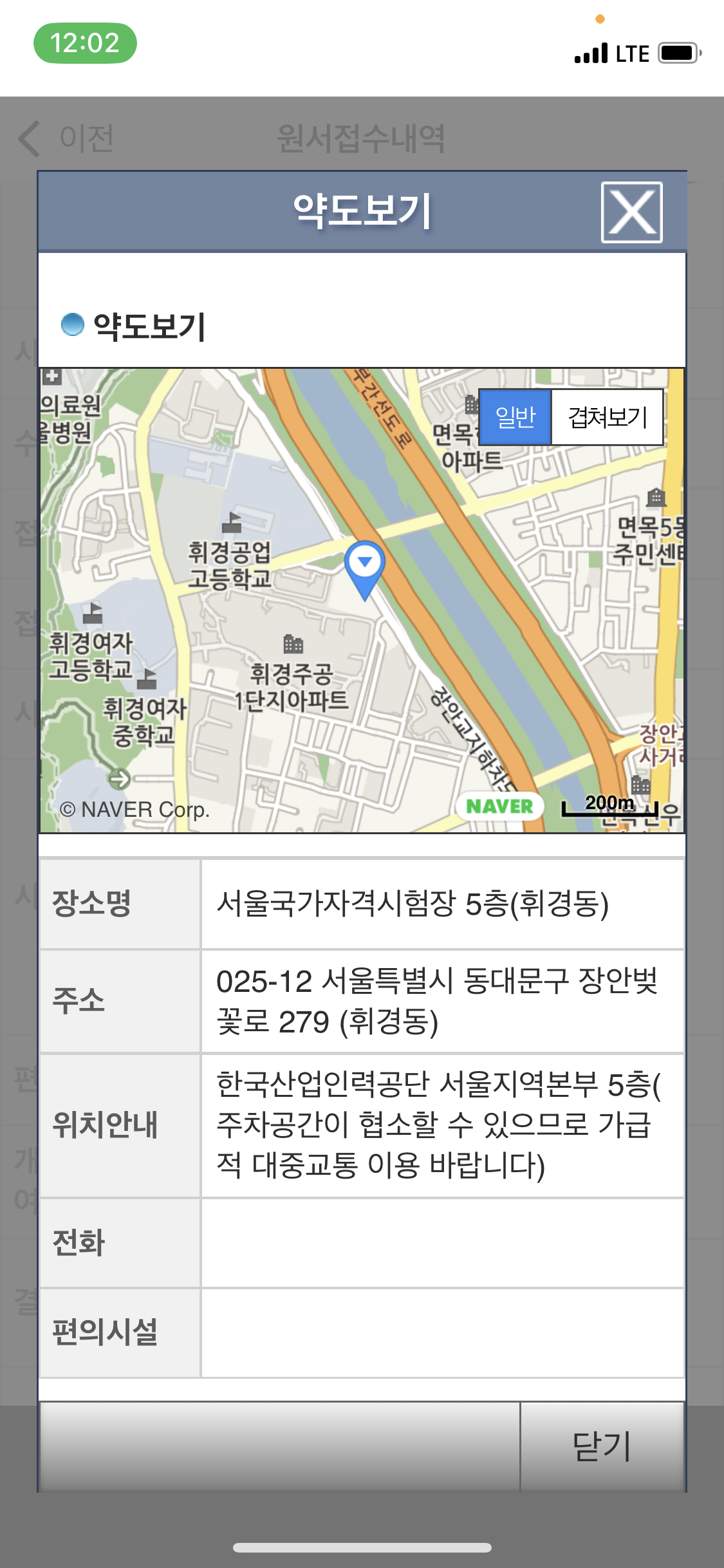This screenshot has width=724, height=1568.
Task: Switch the map to 일반 view
Action: pos(515,417)
